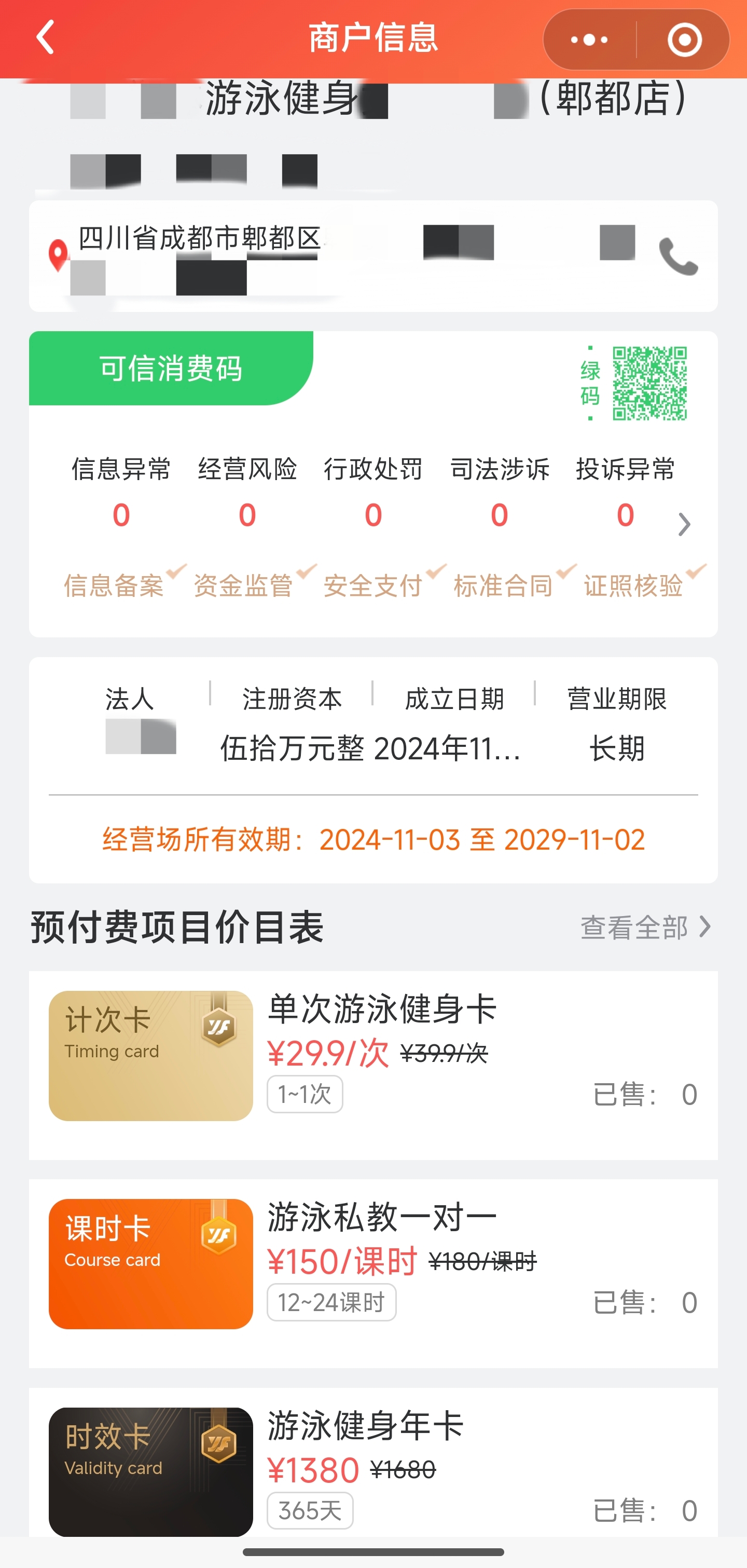Expand risk details chevron beside 投诉异常
Viewport: 747px width, 1568px height.
(x=684, y=524)
